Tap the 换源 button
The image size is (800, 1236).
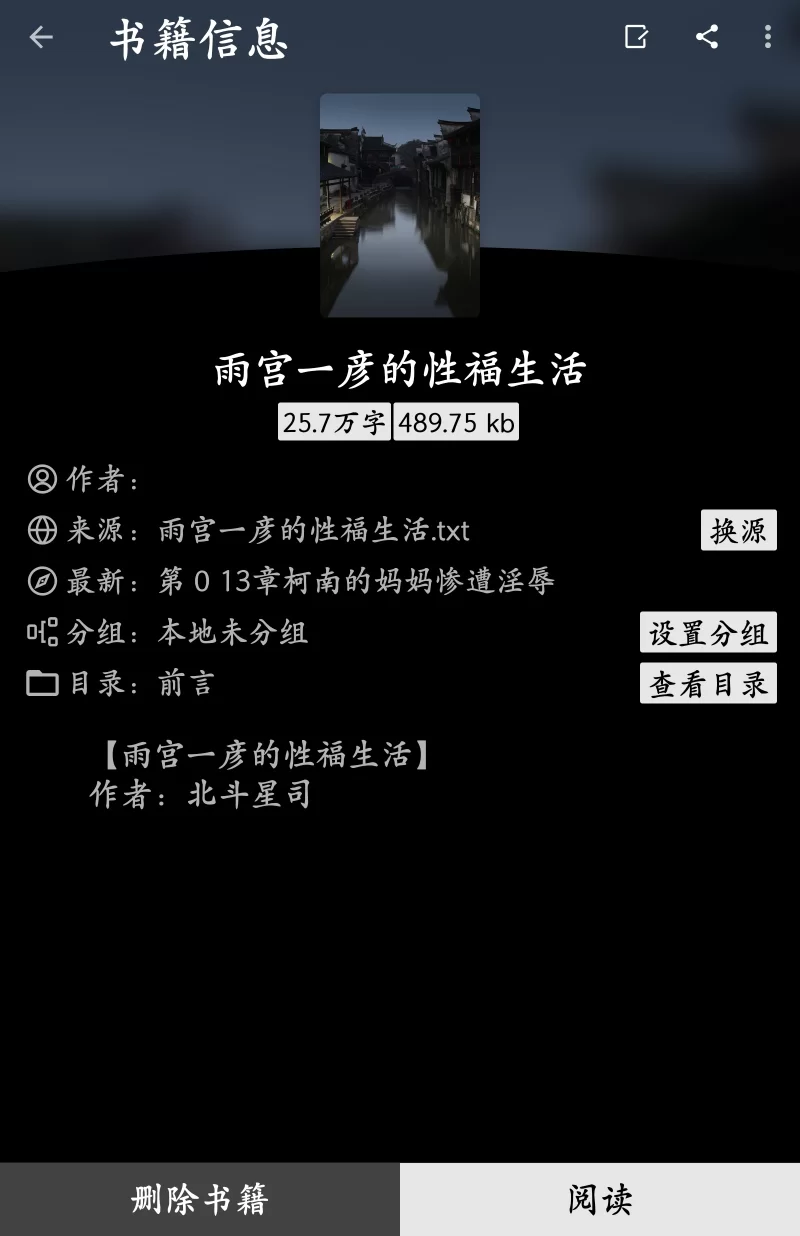738,530
